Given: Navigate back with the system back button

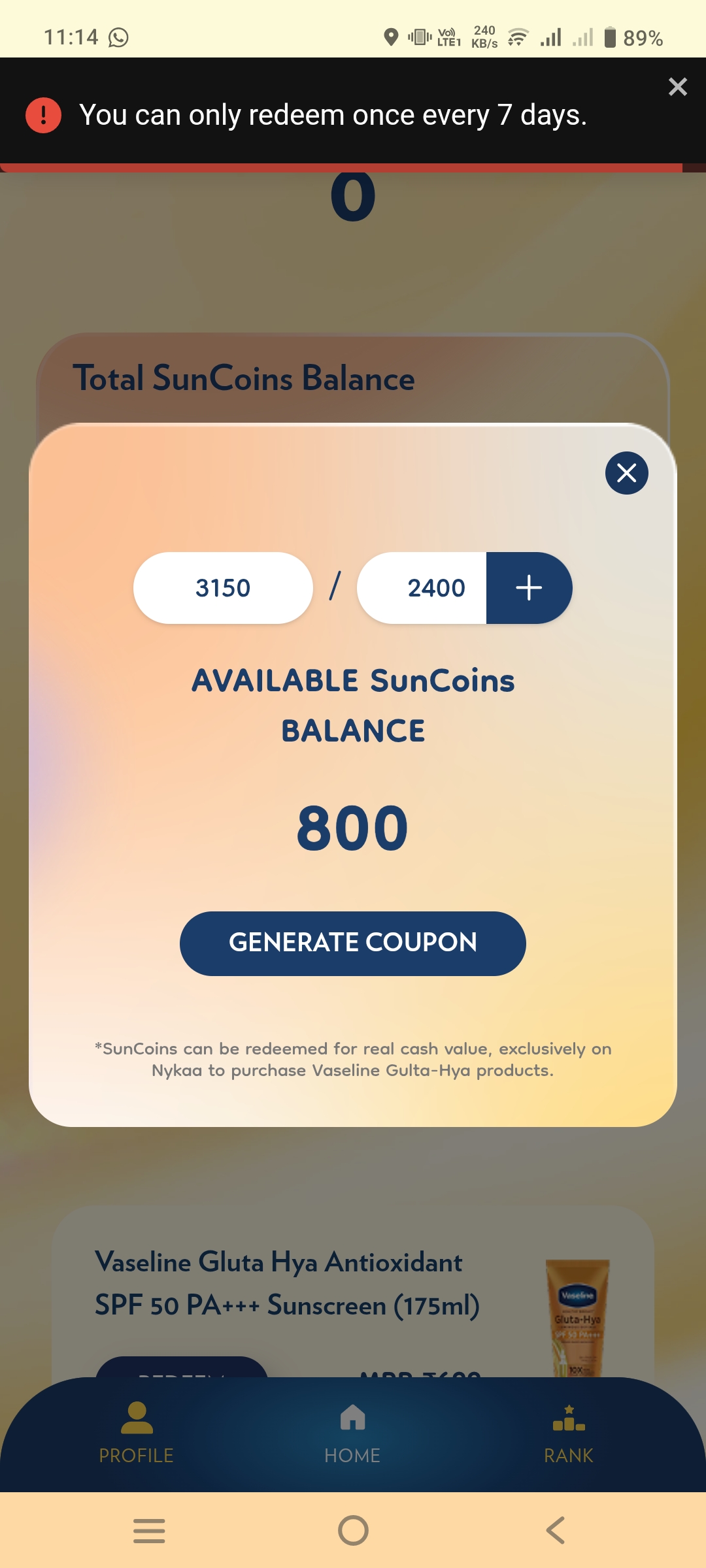Looking at the screenshot, I should pyautogui.click(x=556, y=1530).
